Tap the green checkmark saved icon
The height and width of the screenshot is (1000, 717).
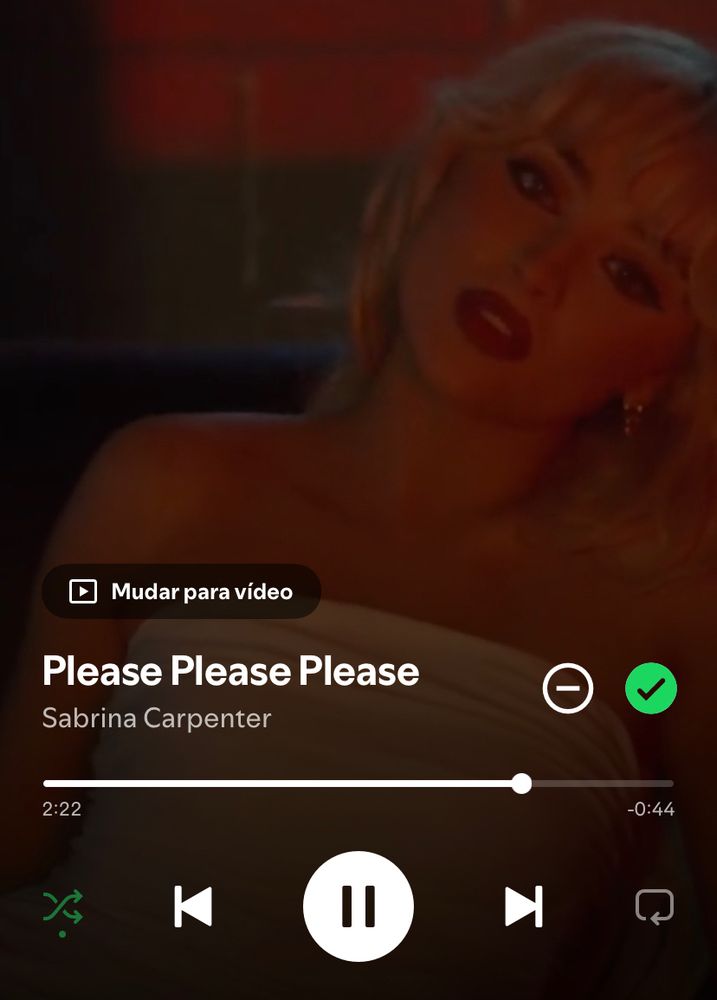point(651,689)
